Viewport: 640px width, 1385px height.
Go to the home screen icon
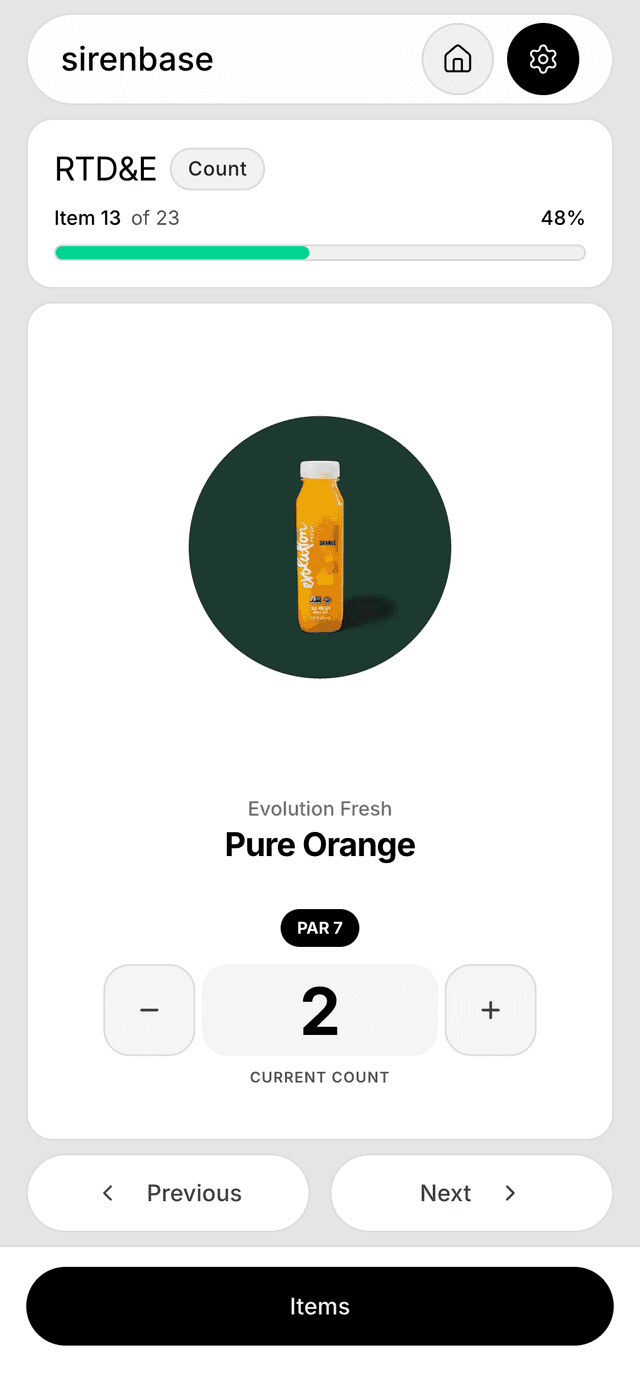(x=457, y=59)
